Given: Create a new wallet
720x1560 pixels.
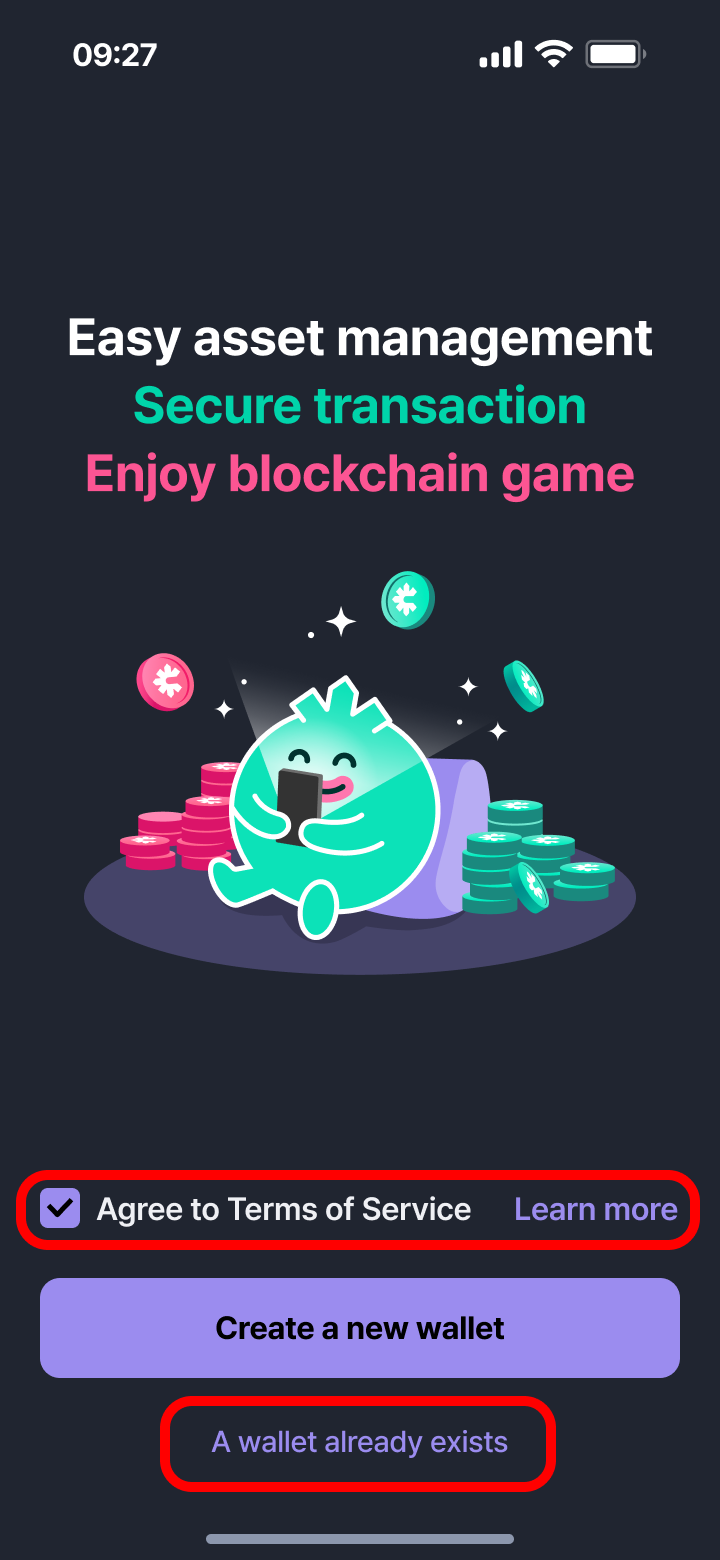Looking at the screenshot, I should tap(360, 1328).
